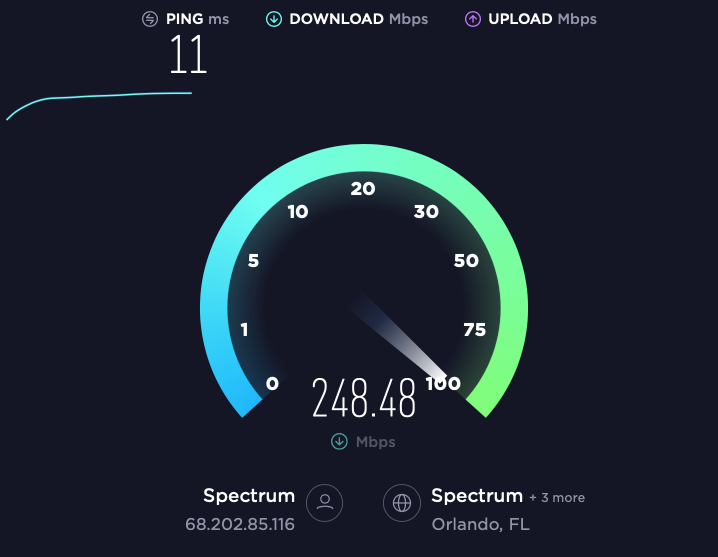
Task: Tap the globe icon to change server
Action: click(x=402, y=503)
